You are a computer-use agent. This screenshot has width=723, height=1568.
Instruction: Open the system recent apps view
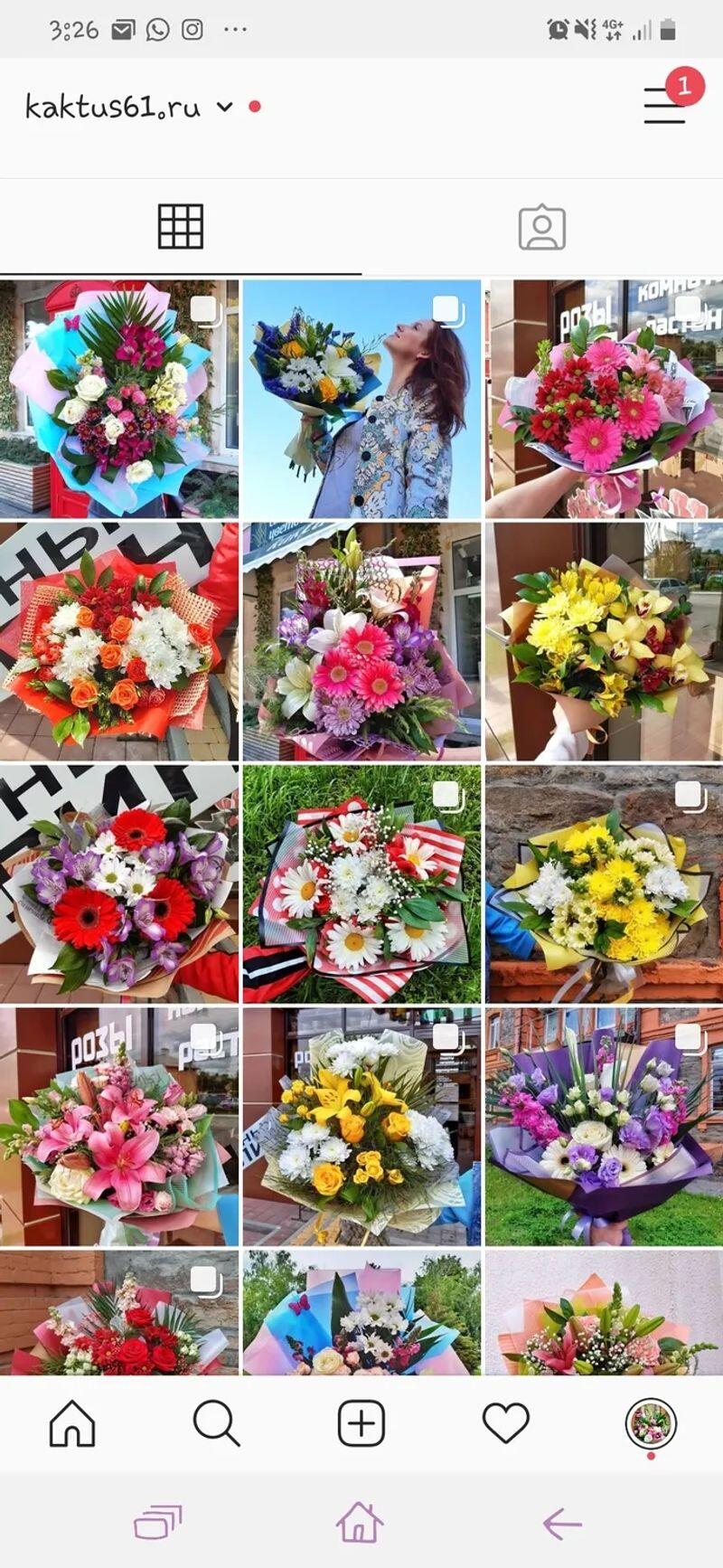point(158,1523)
